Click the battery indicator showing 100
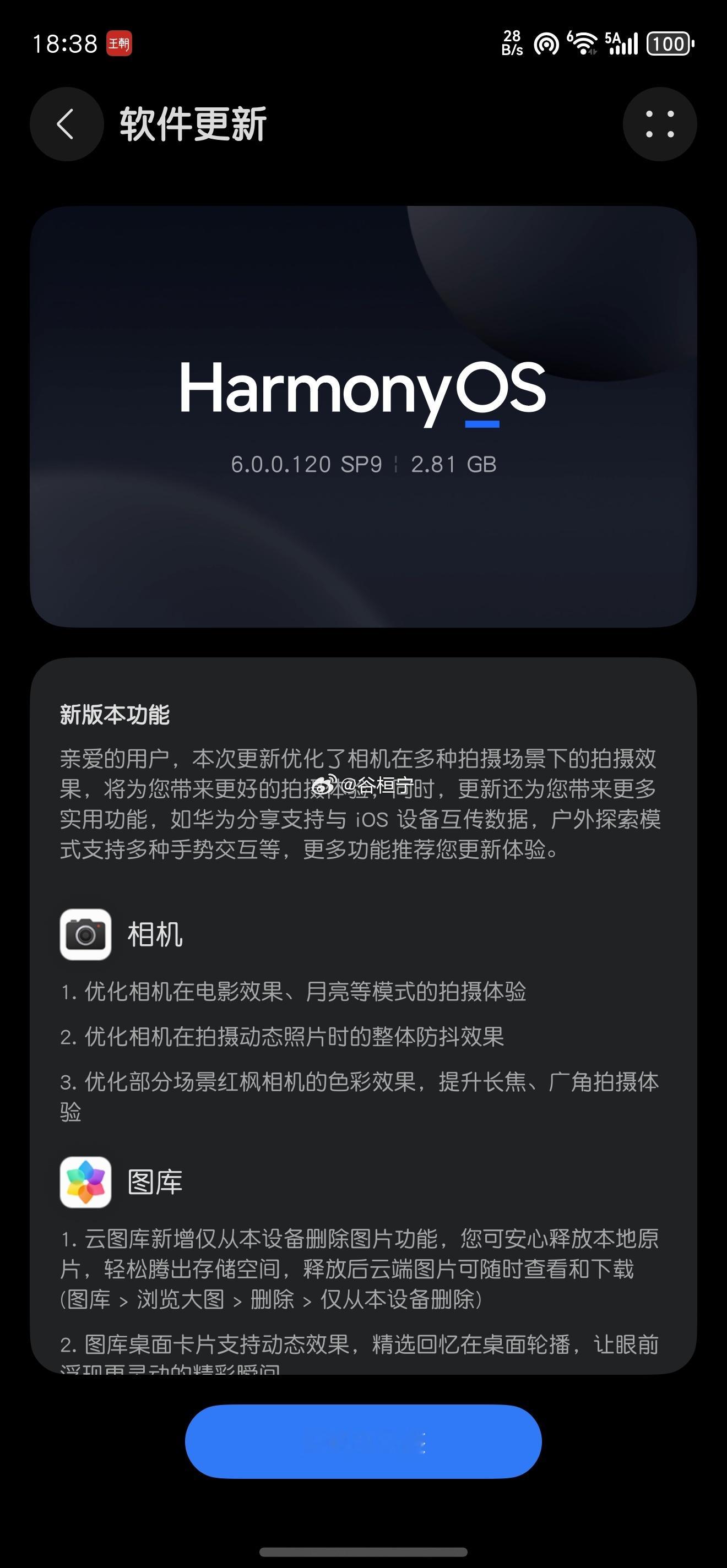Image resolution: width=727 pixels, height=1568 pixels. [x=668, y=42]
